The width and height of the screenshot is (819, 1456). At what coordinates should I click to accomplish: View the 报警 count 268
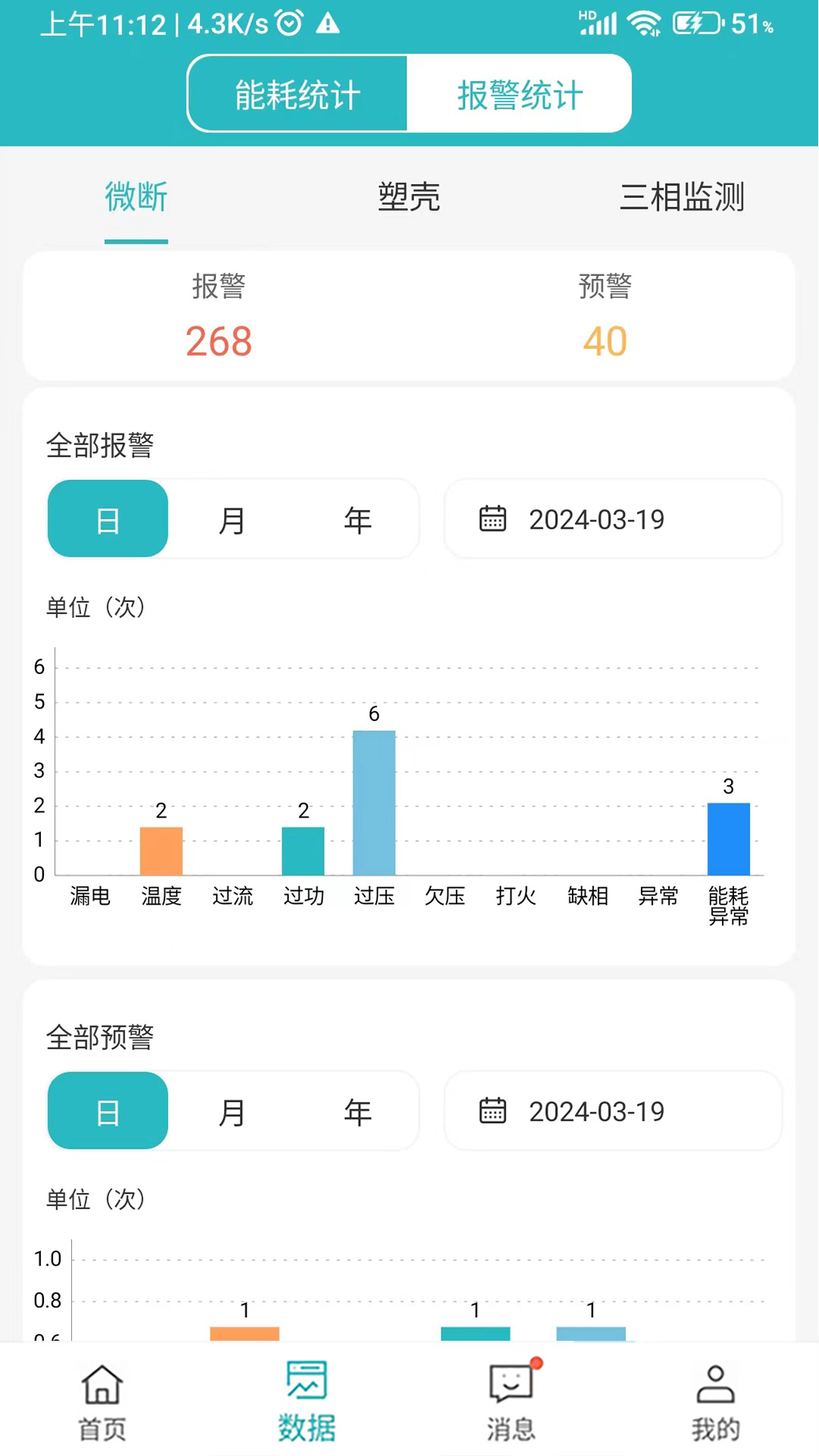218,342
